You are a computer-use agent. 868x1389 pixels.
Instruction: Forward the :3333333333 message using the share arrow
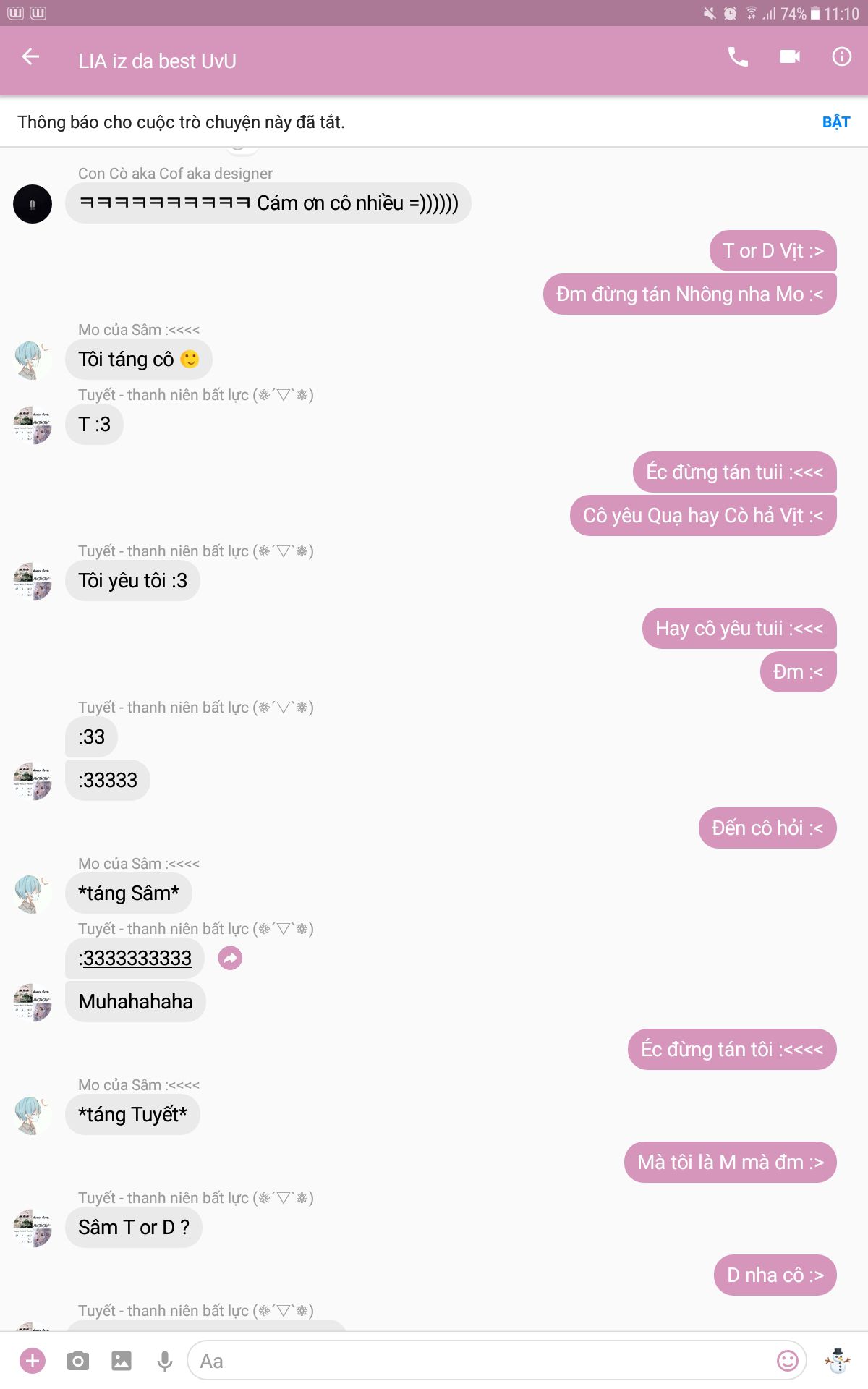coord(230,959)
